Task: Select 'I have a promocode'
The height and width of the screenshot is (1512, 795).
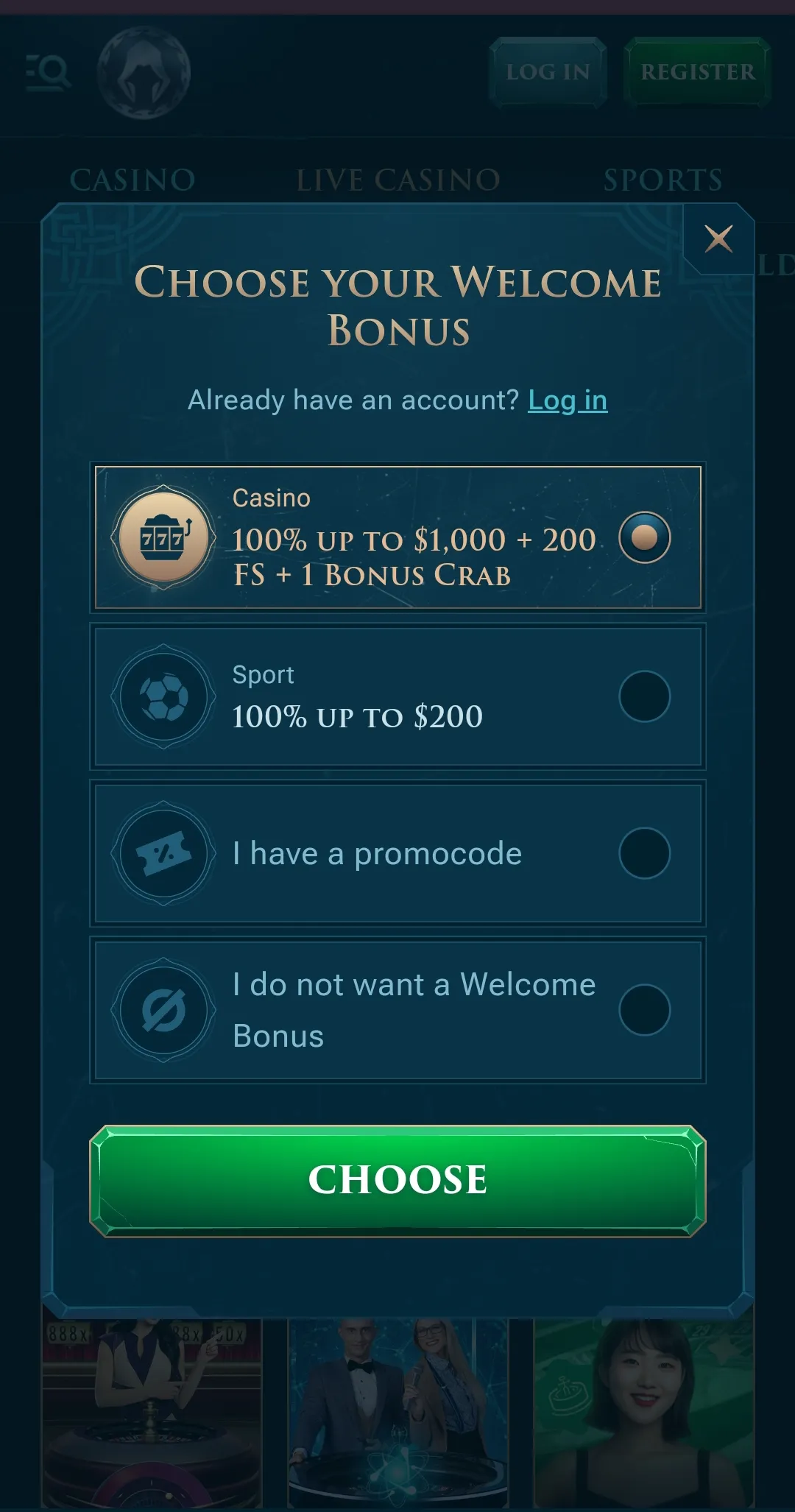Action: click(644, 853)
